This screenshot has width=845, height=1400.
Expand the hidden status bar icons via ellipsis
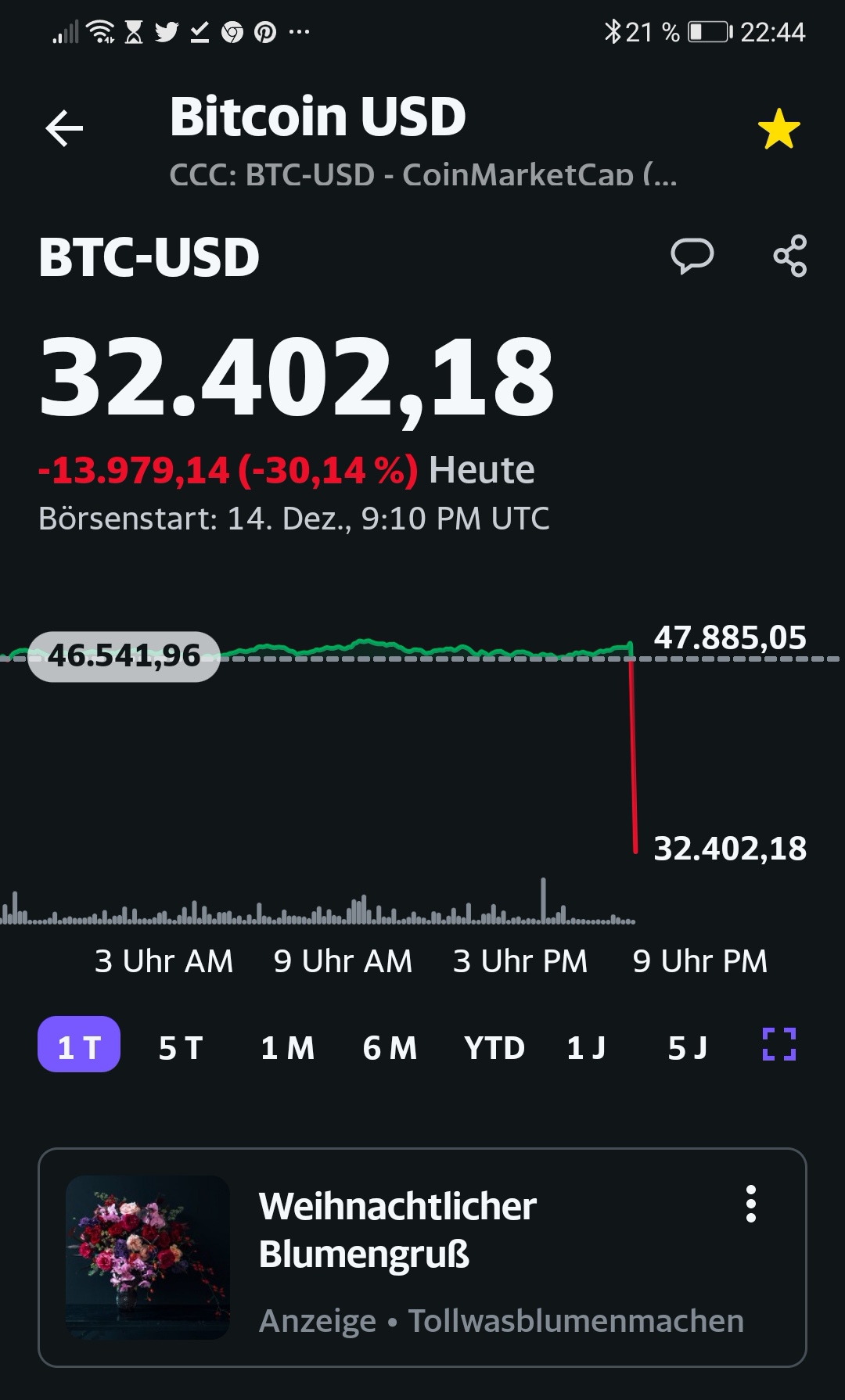(x=297, y=32)
